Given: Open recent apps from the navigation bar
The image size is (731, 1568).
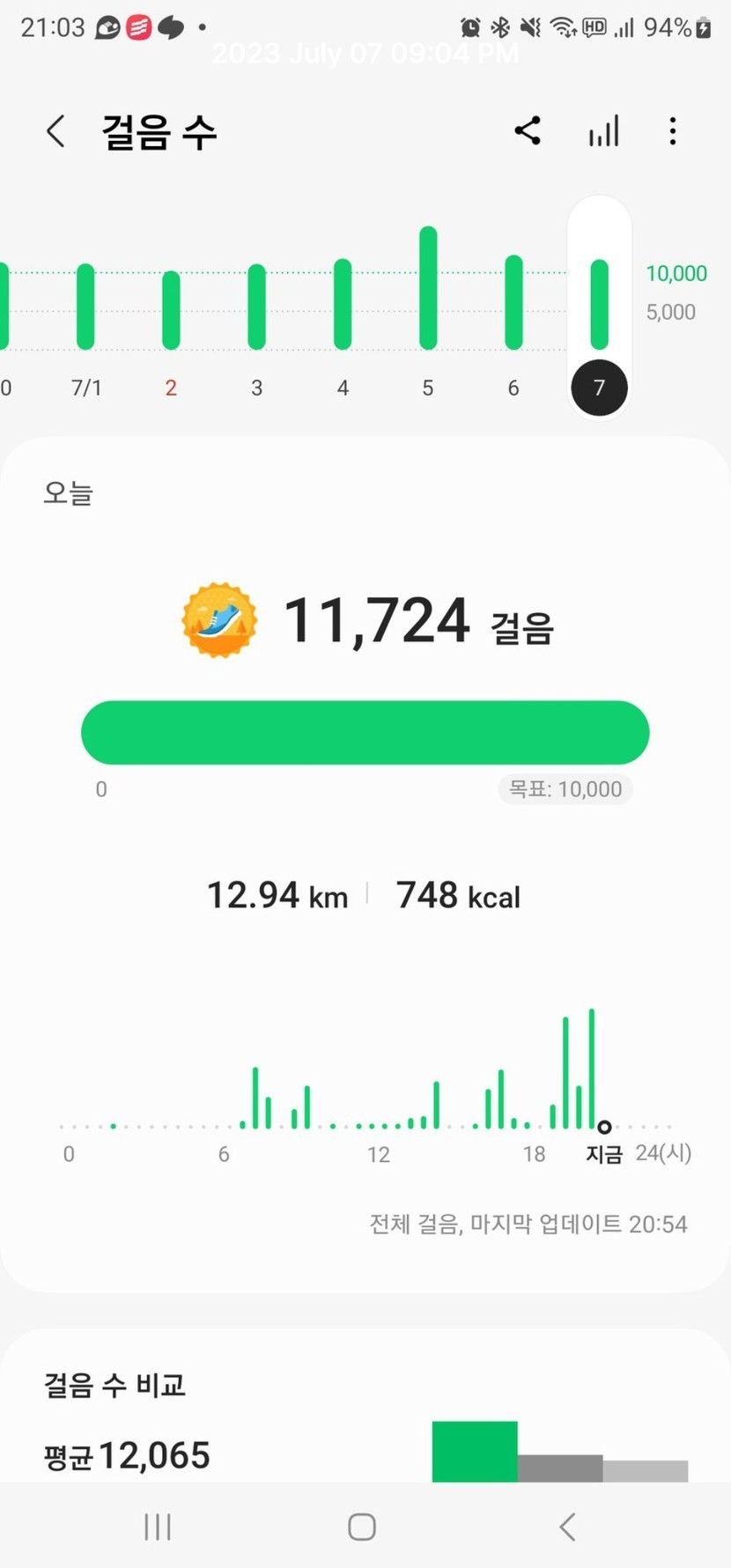Looking at the screenshot, I should (158, 1527).
